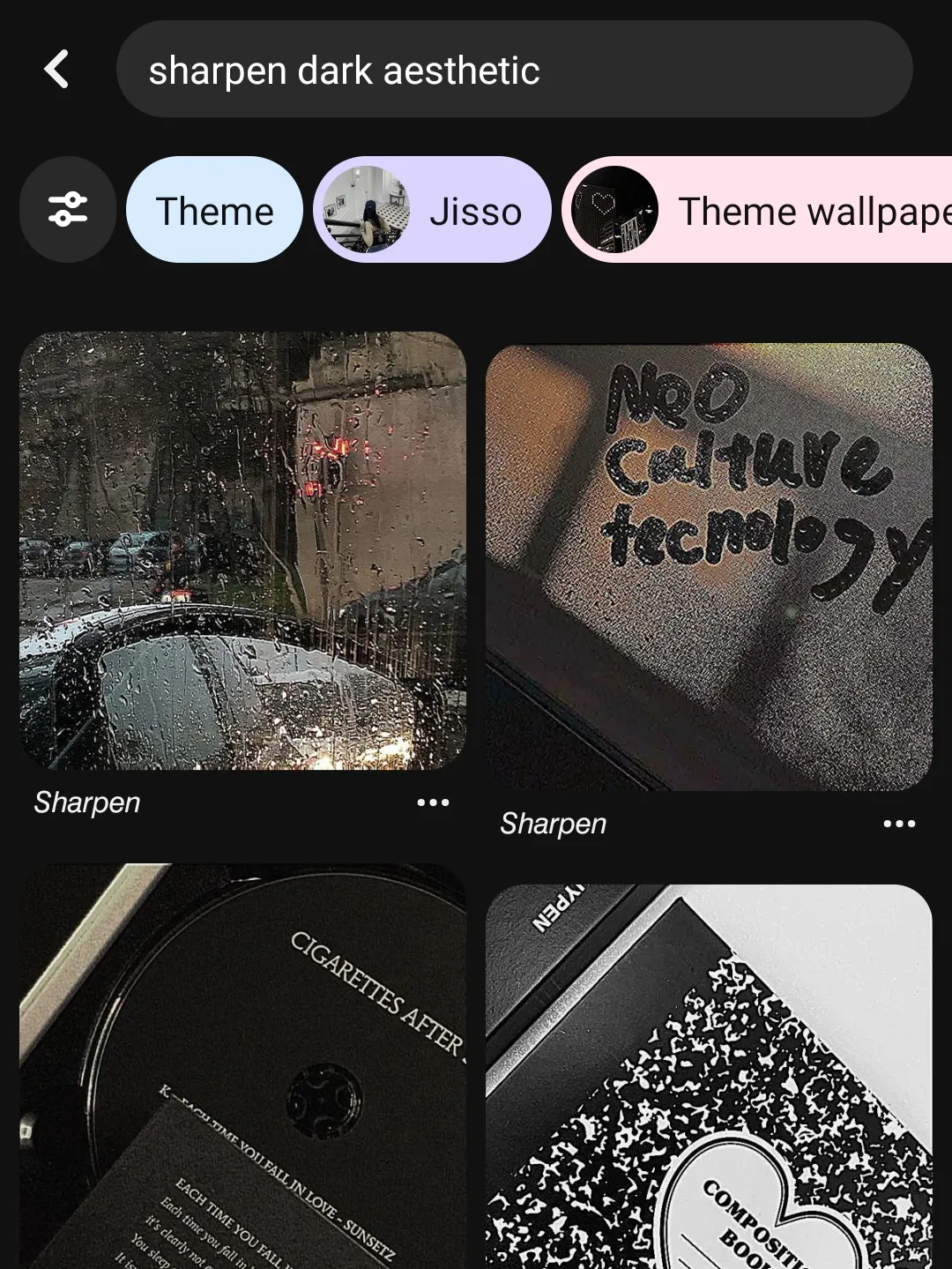
Task: View the composition book pin
Action: click(x=709, y=1076)
